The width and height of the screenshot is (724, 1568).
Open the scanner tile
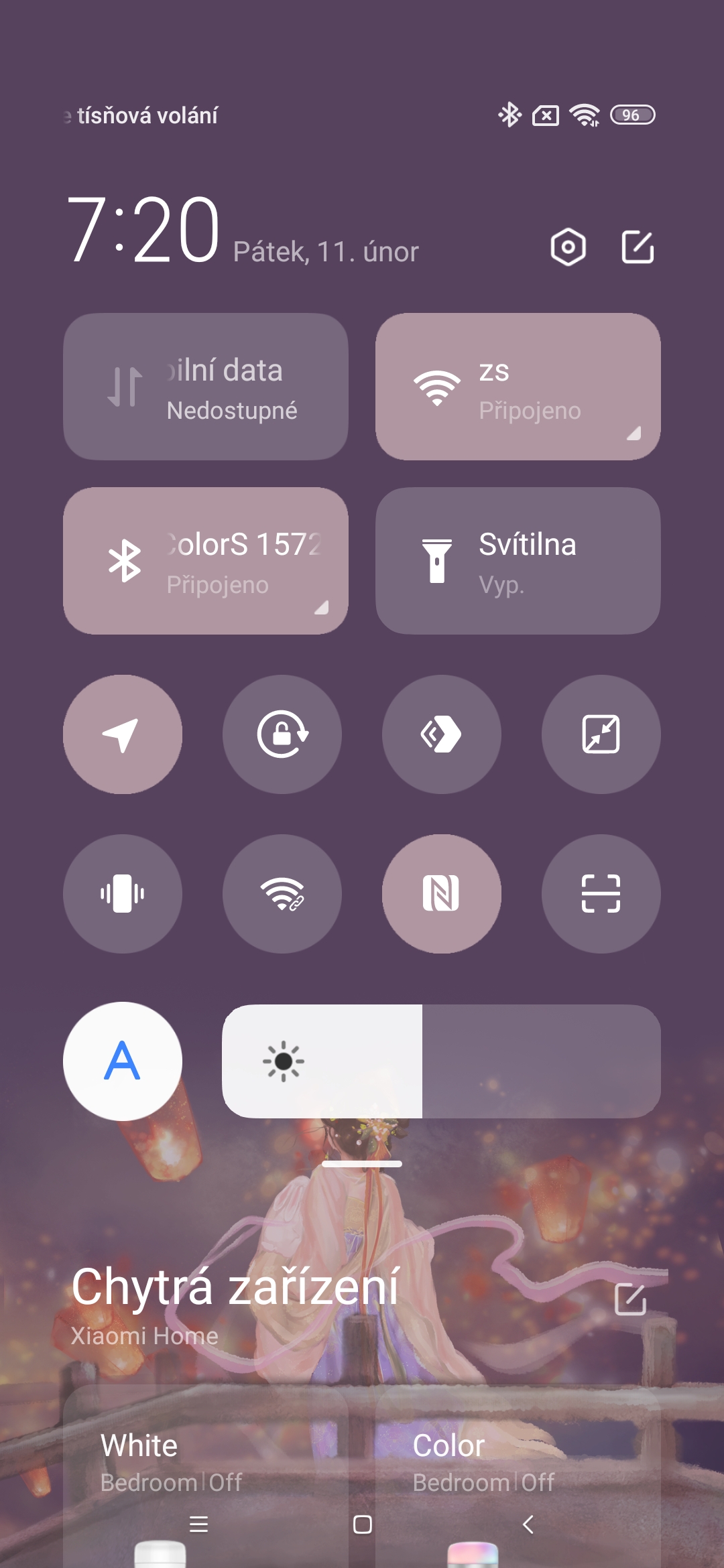click(601, 894)
